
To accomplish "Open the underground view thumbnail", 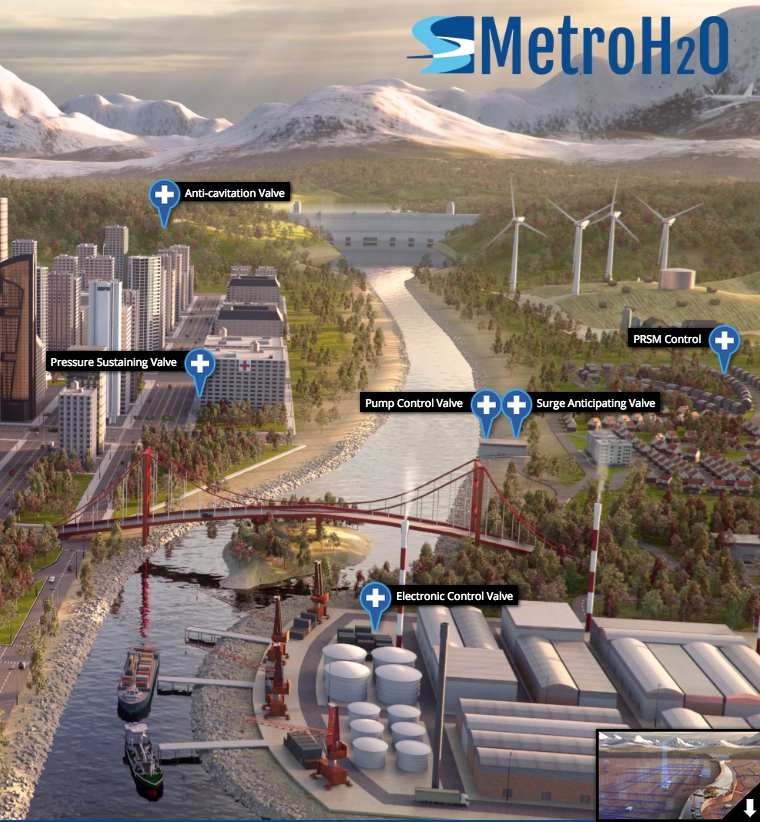I will tap(677, 775).
